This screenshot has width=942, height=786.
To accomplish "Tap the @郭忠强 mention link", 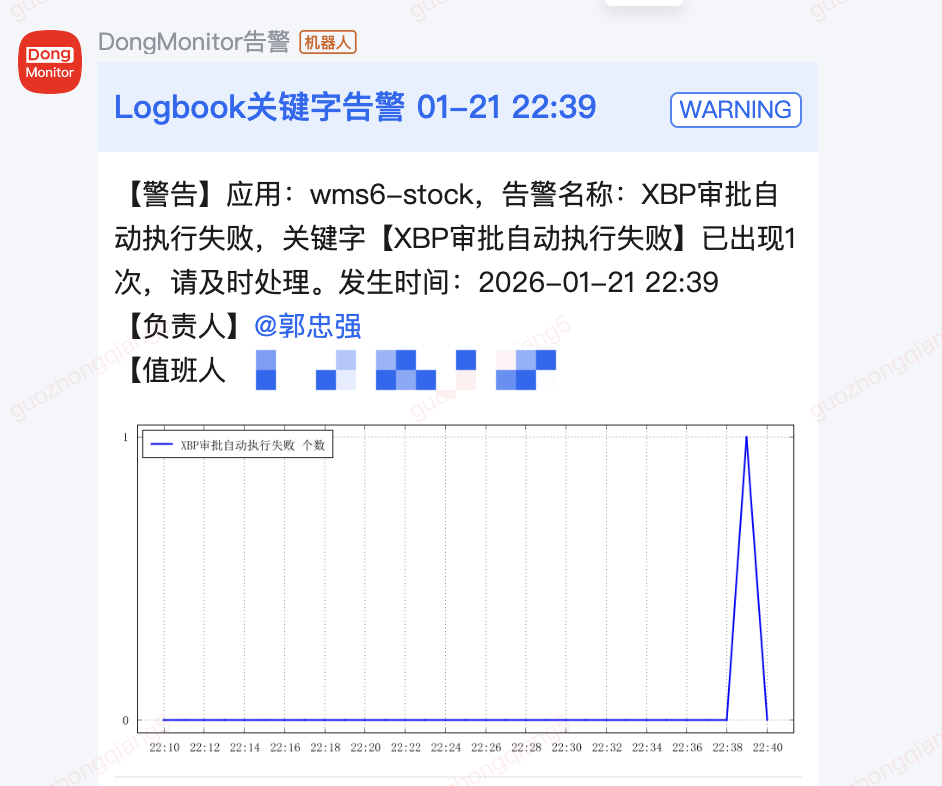I will (x=307, y=326).
